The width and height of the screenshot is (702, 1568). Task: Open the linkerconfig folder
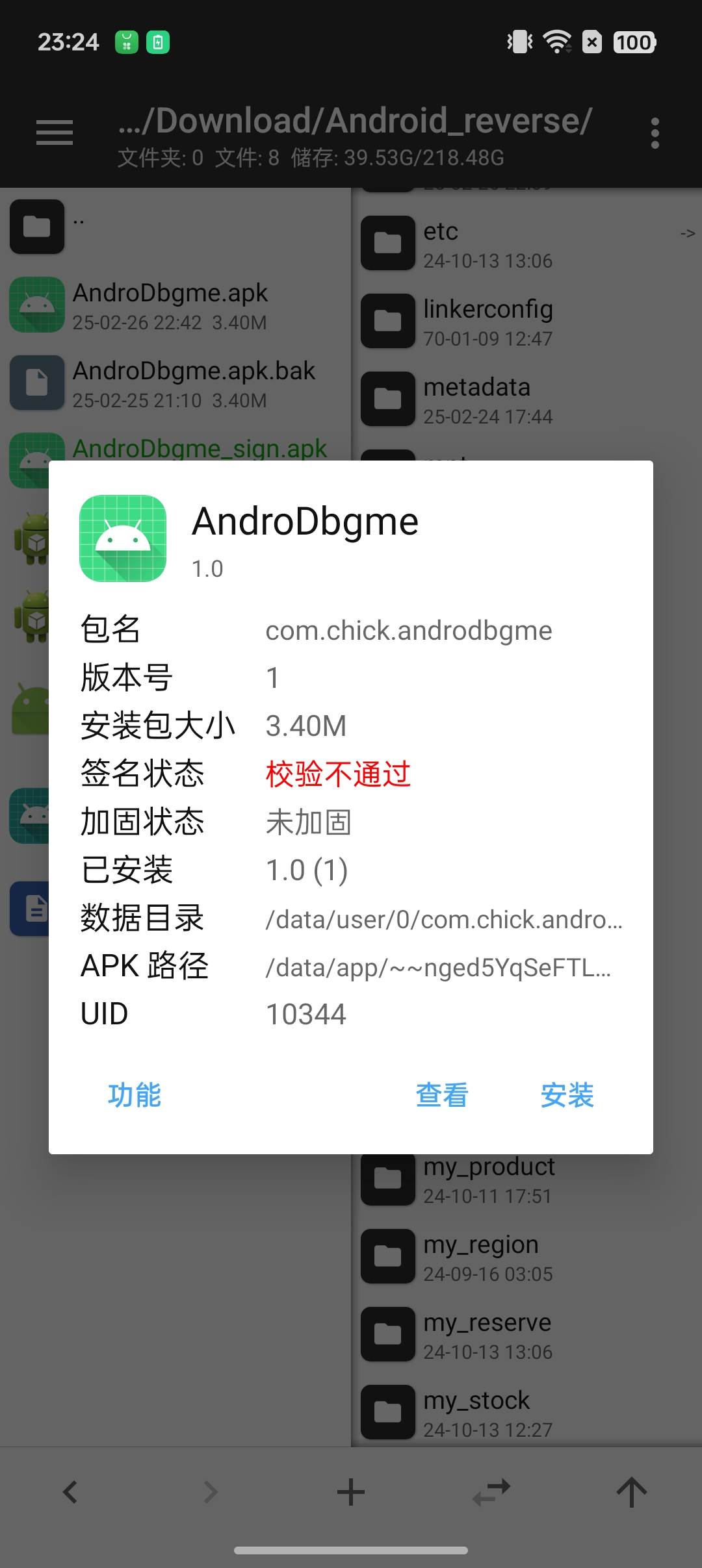coord(387,321)
